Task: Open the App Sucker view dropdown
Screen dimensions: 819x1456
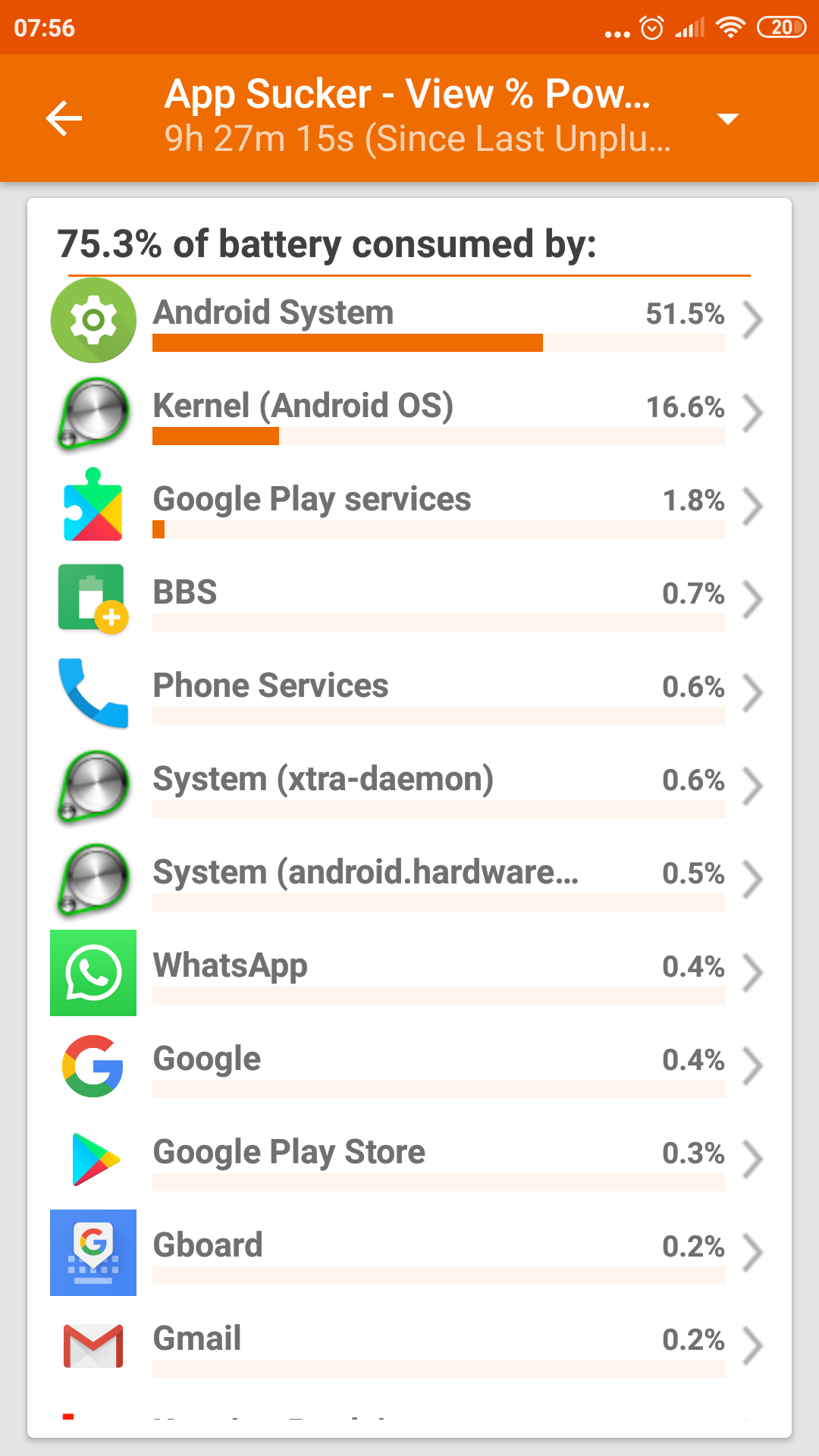Action: (x=728, y=118)
